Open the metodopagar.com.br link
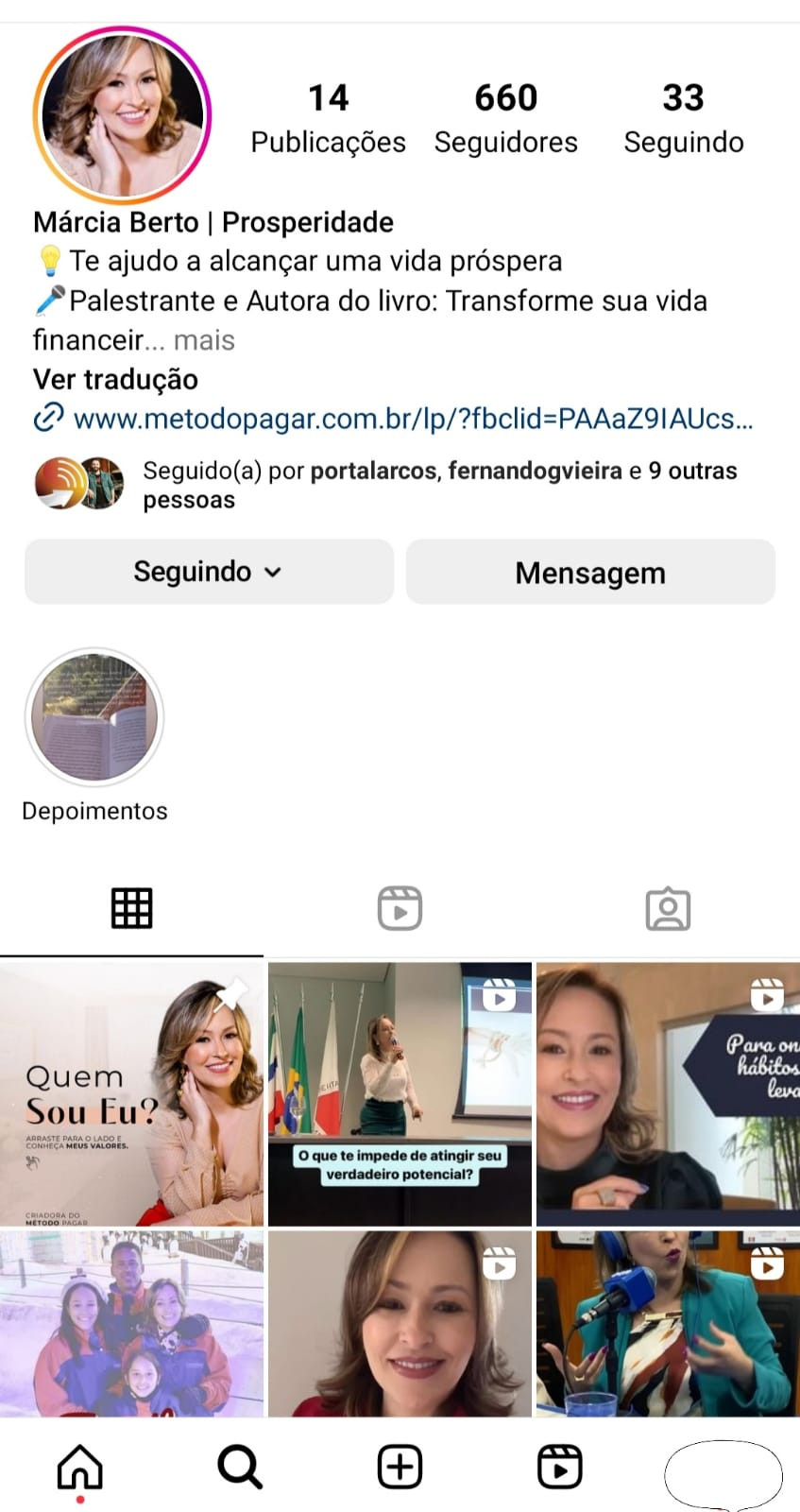Screen dimensions: 800x1512 [413, 419]
